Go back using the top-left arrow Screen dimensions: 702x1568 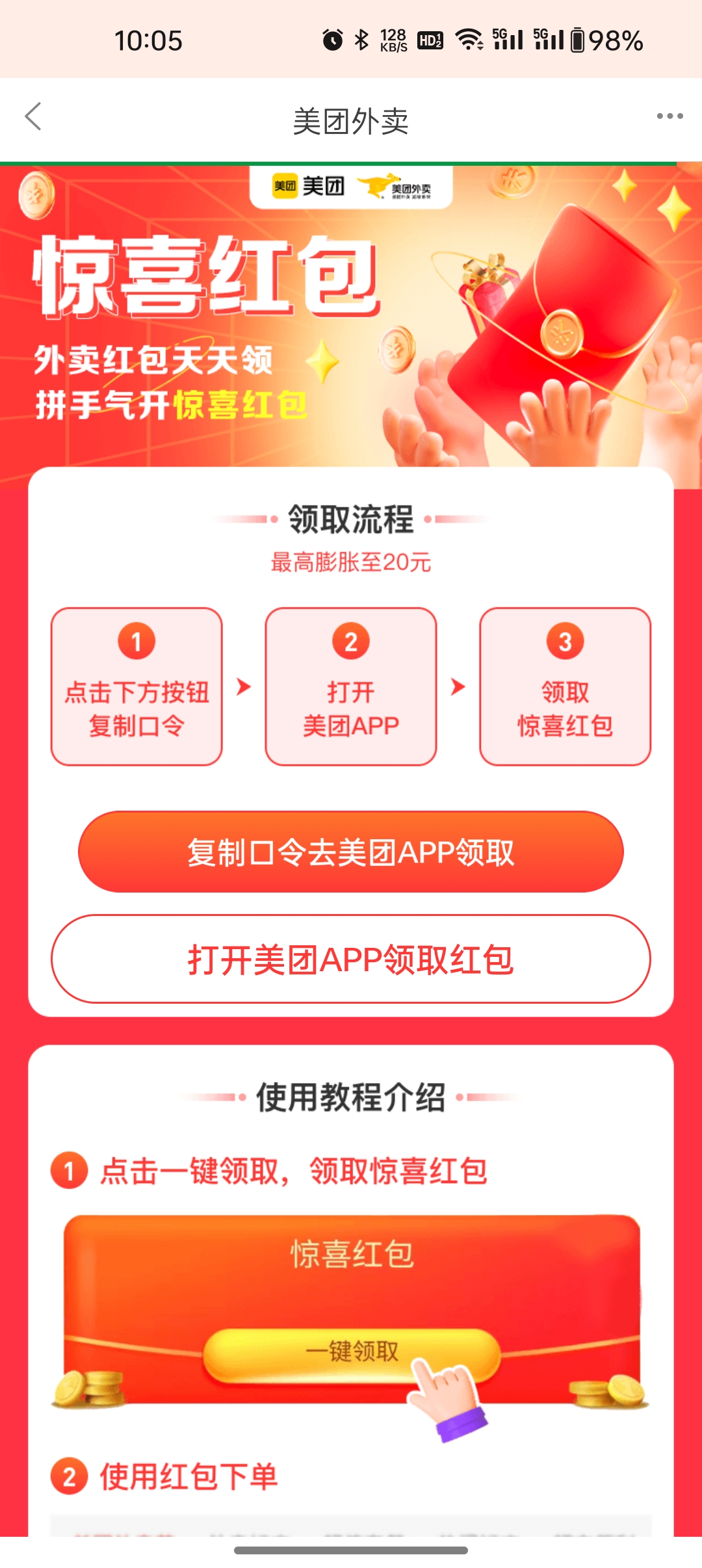click(34, 117)
